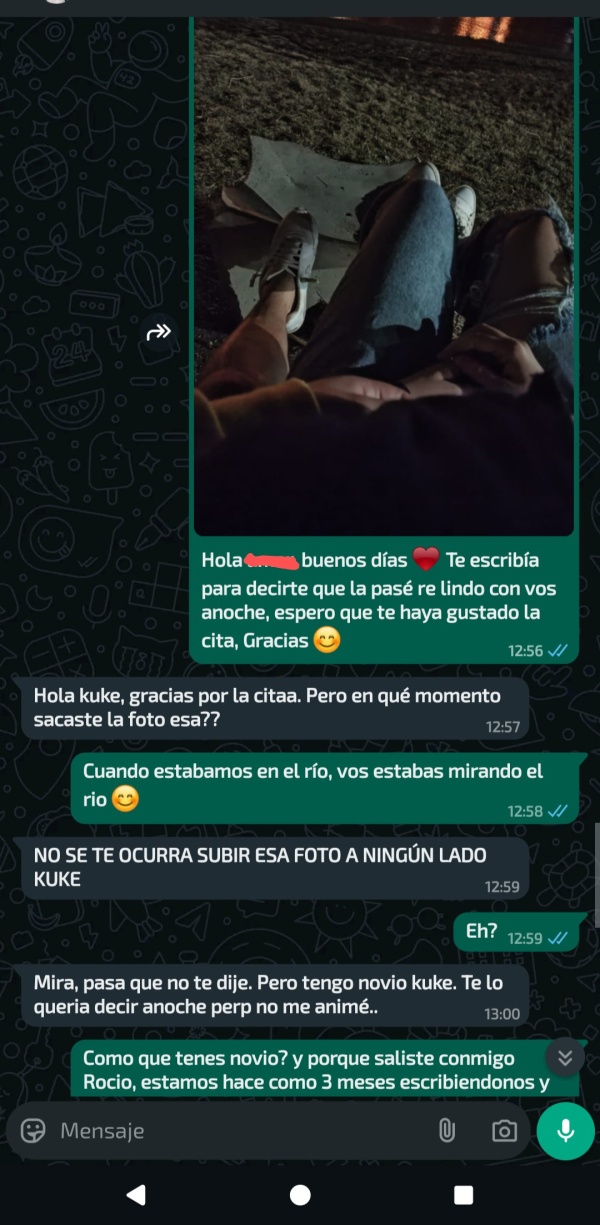Open the recent apps view
Image resolution: width=600 pixels, height=1225 pixels.
tap(463, 1194)
